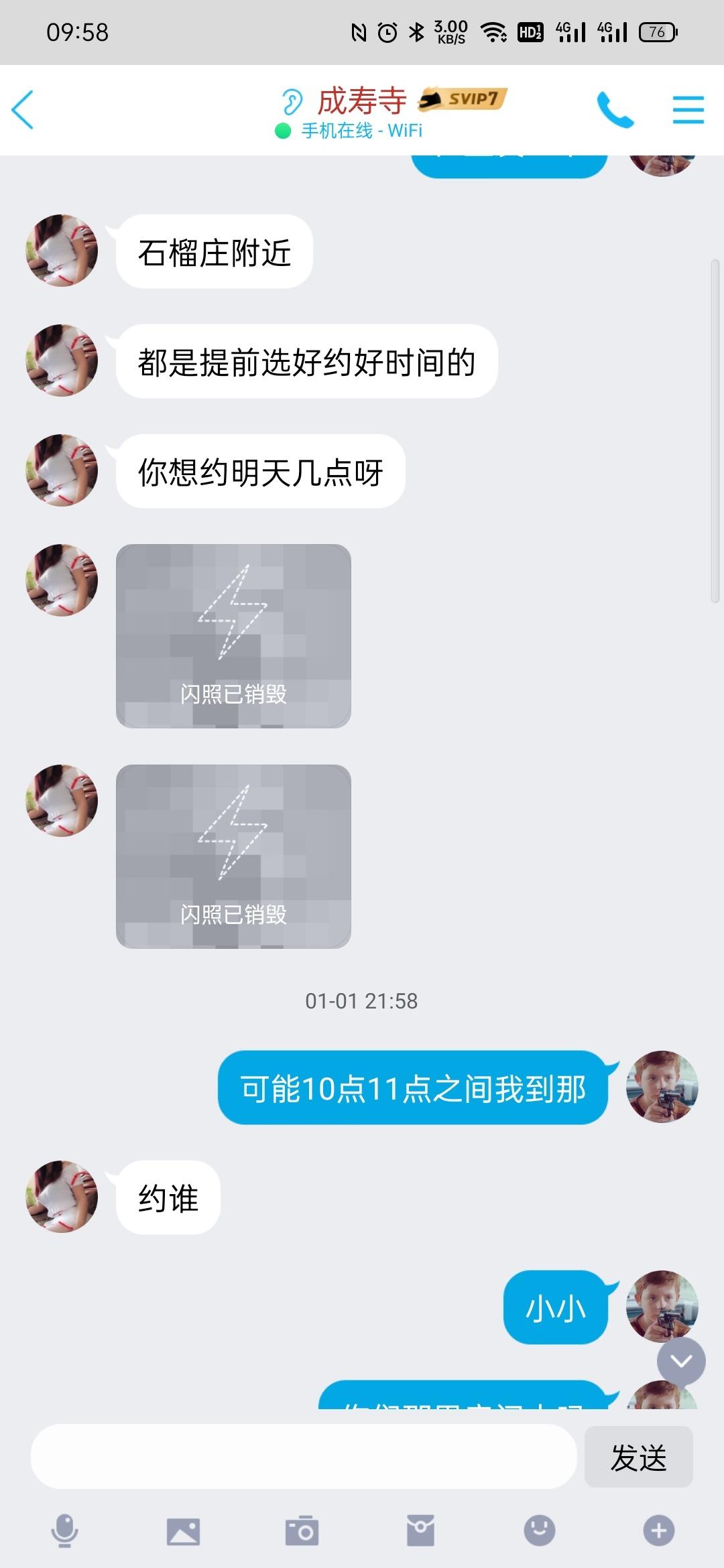Viewport: 724px width, 1568px height.
Task: Open the earpiece mode ear icon
Action: click(292, 103)
